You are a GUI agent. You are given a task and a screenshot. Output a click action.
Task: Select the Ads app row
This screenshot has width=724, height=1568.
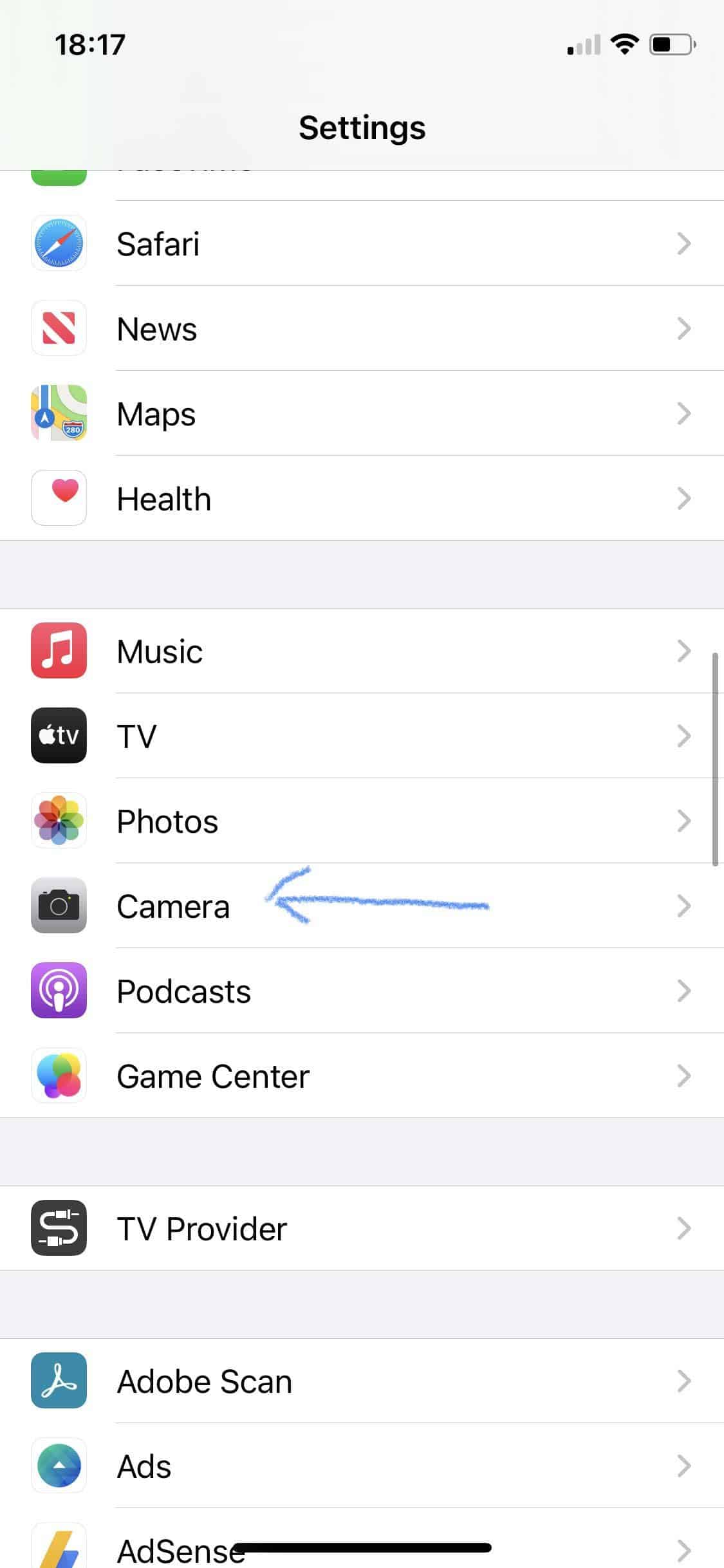[x=362, y=1466]
